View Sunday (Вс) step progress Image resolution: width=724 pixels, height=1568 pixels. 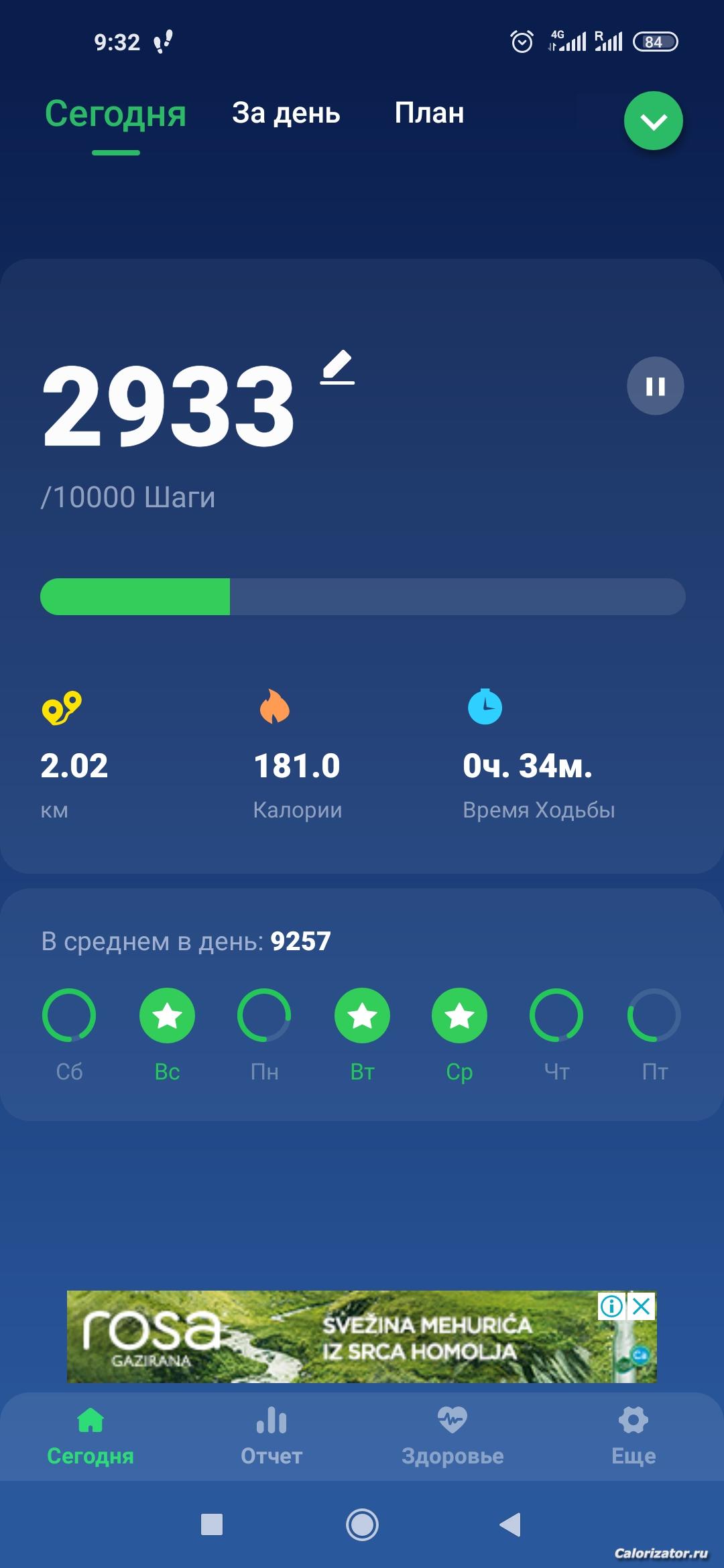coord(167,1016)
